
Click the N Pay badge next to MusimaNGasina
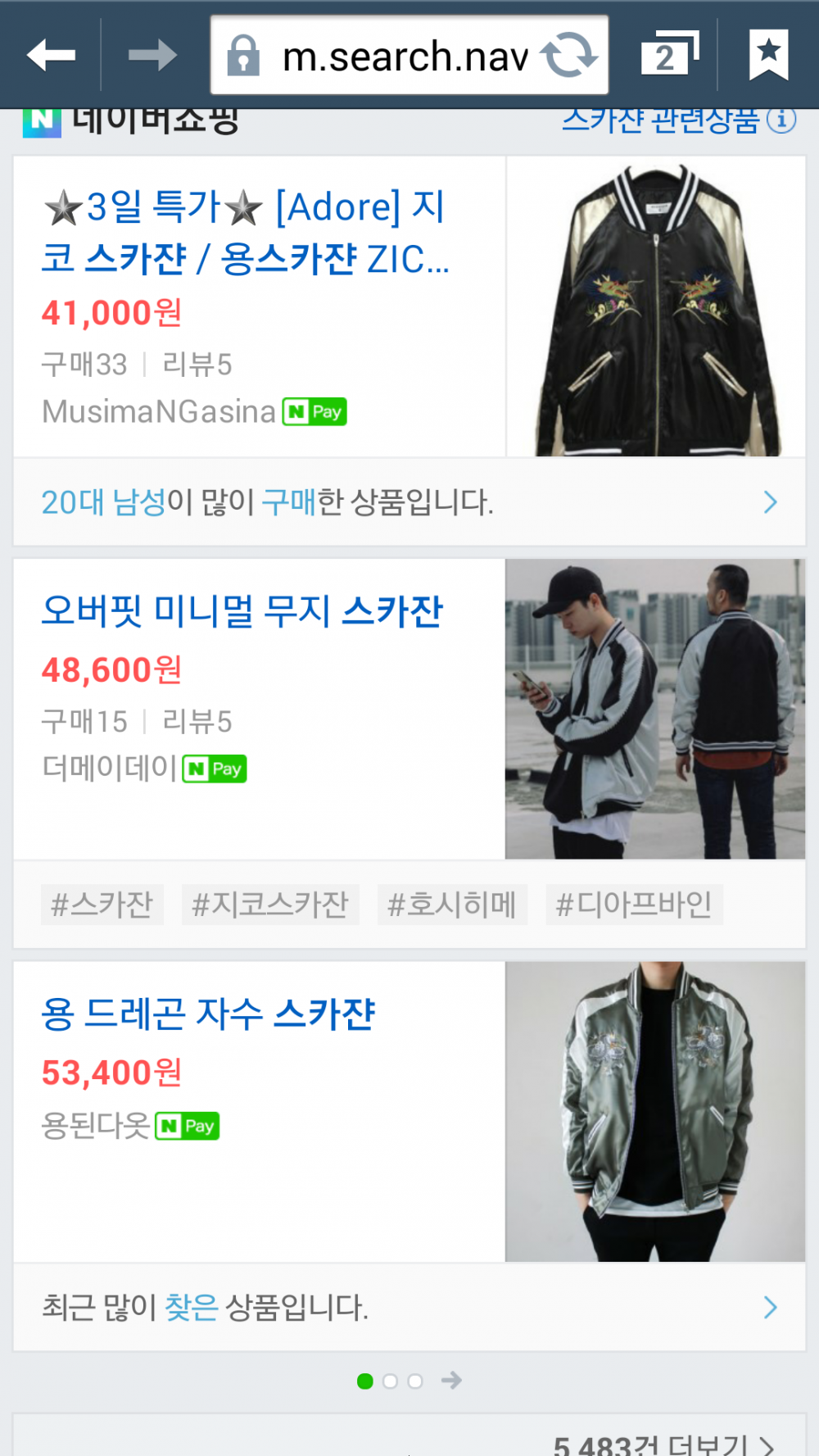pos(314,411)
